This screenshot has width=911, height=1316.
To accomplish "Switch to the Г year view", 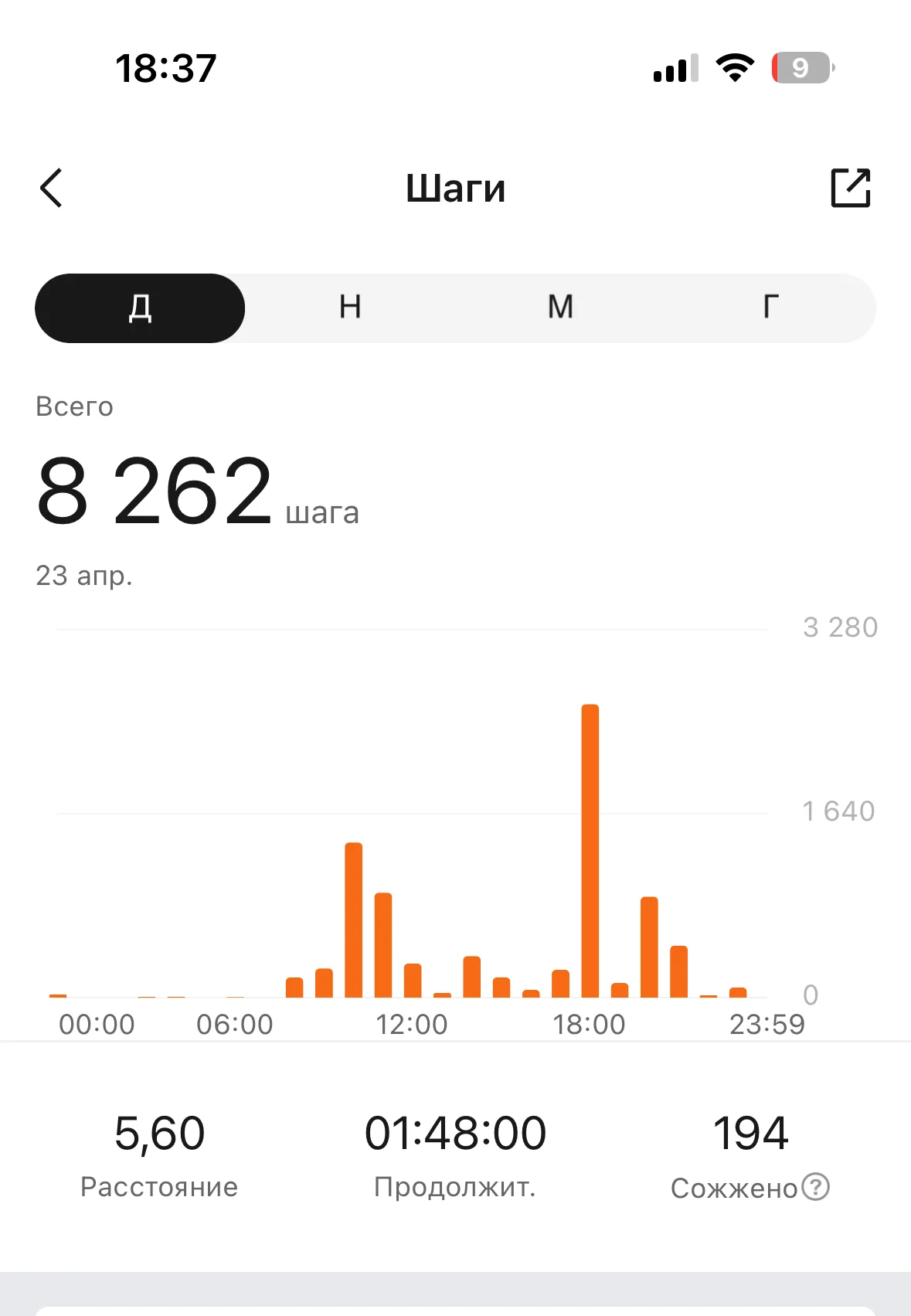I will [x=770, y=308].
